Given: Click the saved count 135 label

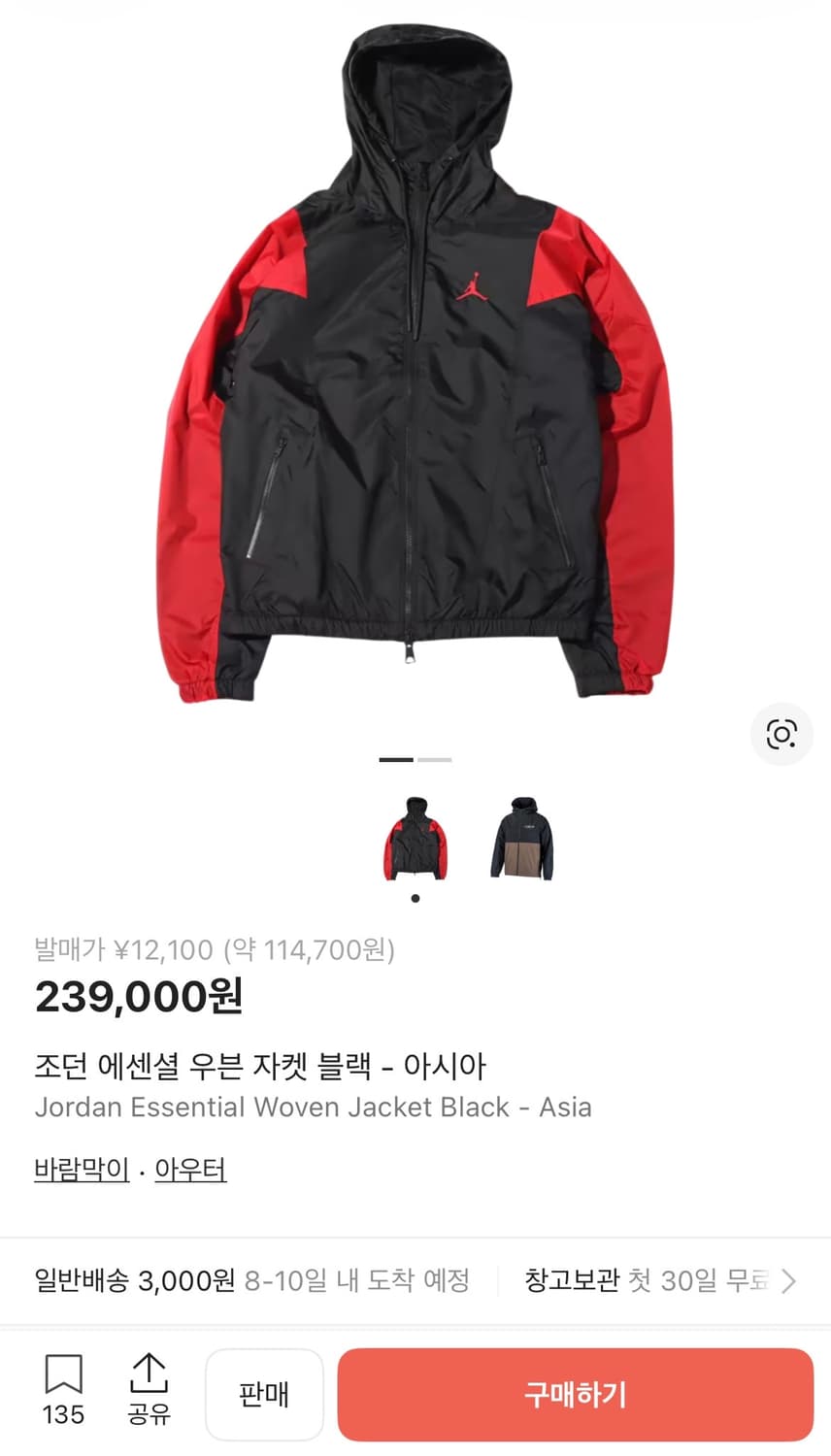Looking at the screenshot, I should 62,1416.
